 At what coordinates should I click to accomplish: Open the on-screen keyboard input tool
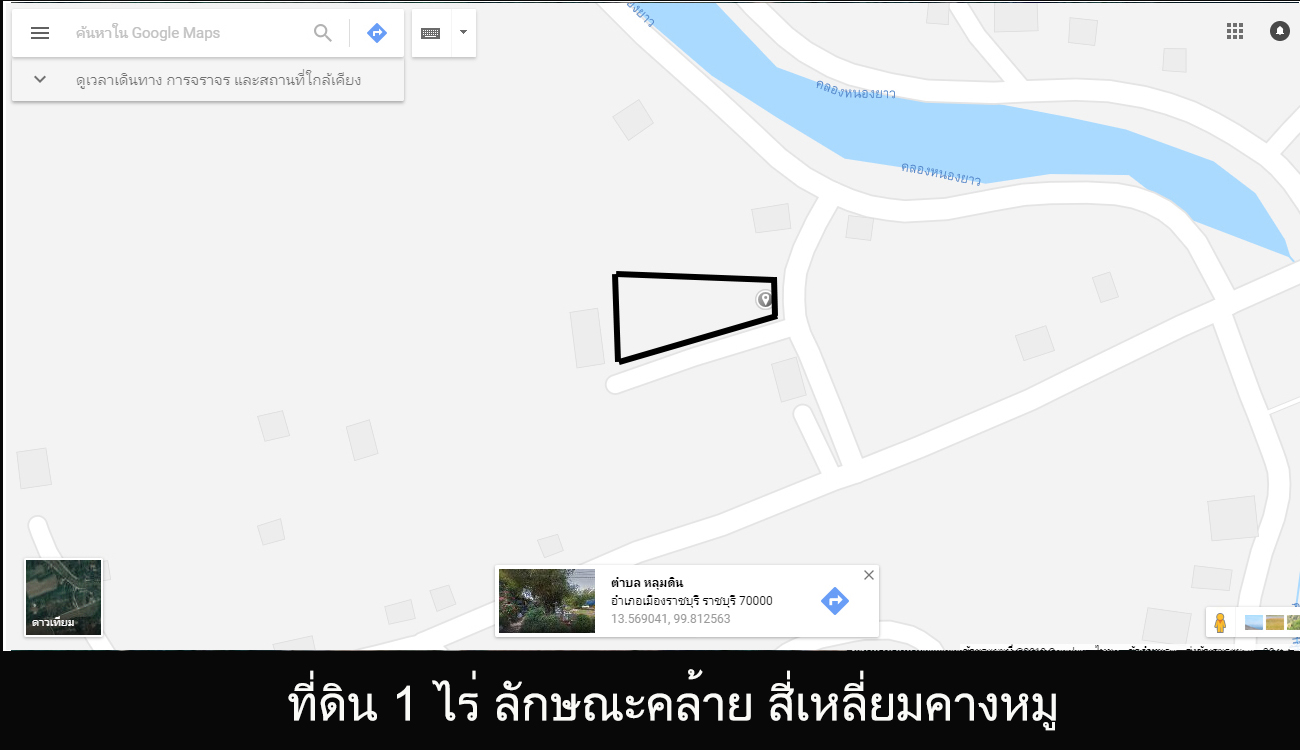431,33
